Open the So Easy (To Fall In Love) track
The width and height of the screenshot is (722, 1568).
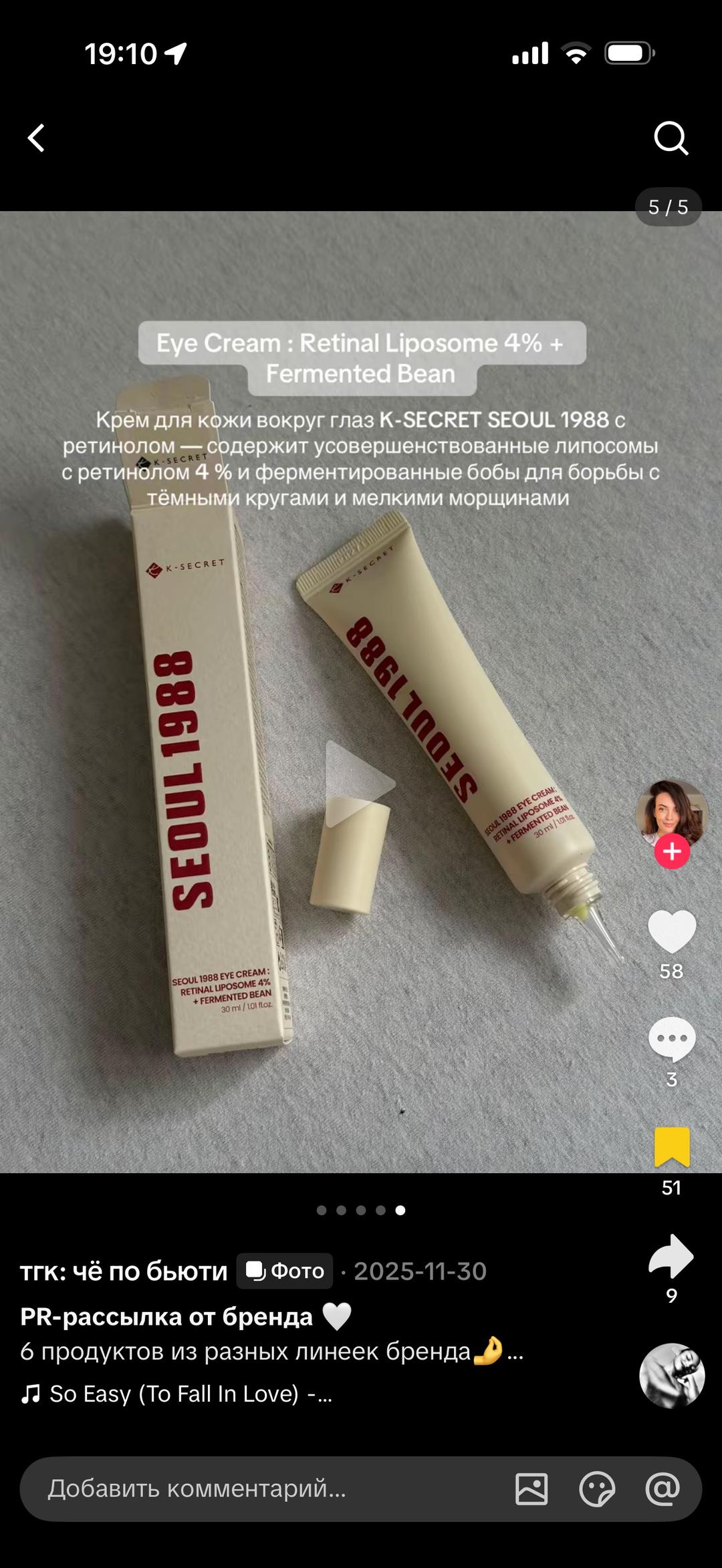176,1394
